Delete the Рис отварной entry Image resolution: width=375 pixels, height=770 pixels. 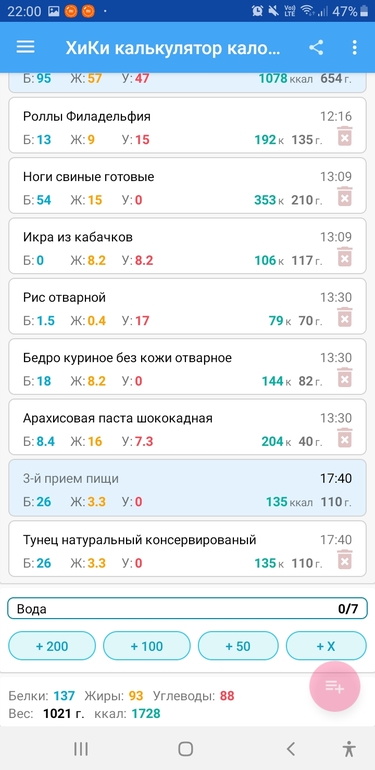345,317
